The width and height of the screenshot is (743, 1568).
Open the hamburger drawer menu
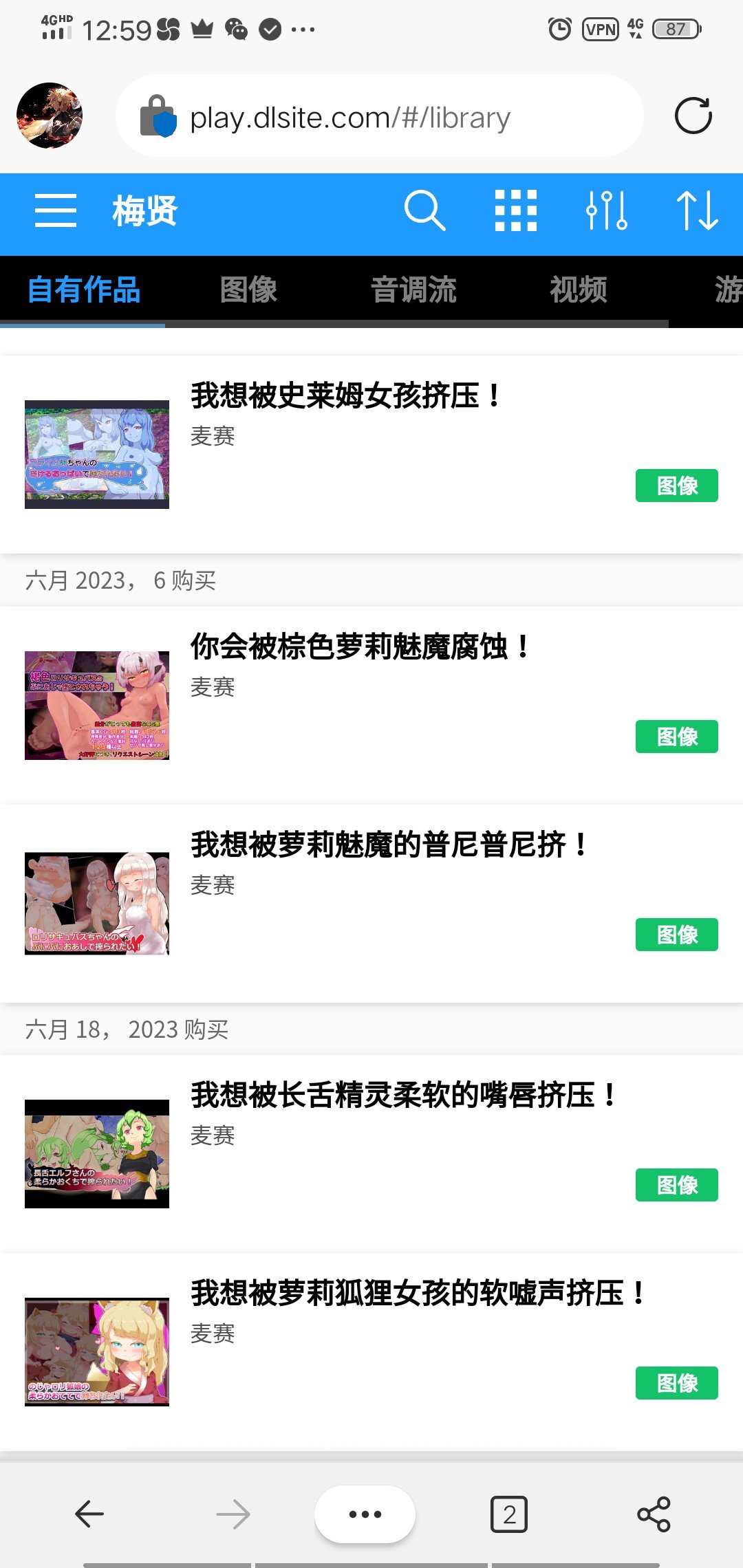pyautogui.click(x=56, y=210)
